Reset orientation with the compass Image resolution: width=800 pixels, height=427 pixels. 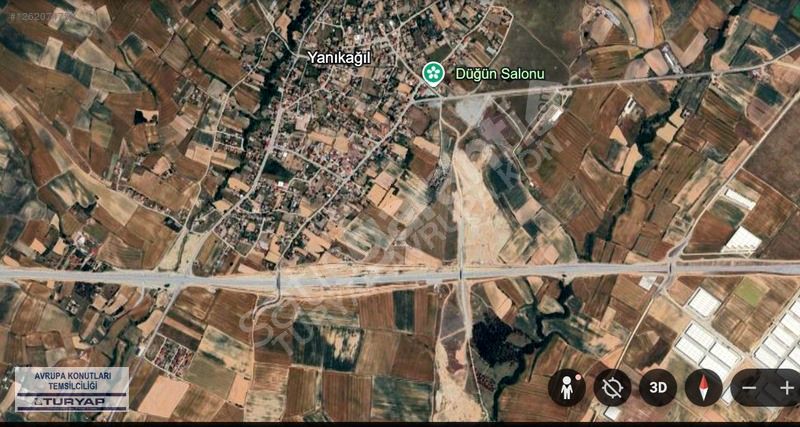click(x=703, y=387)
